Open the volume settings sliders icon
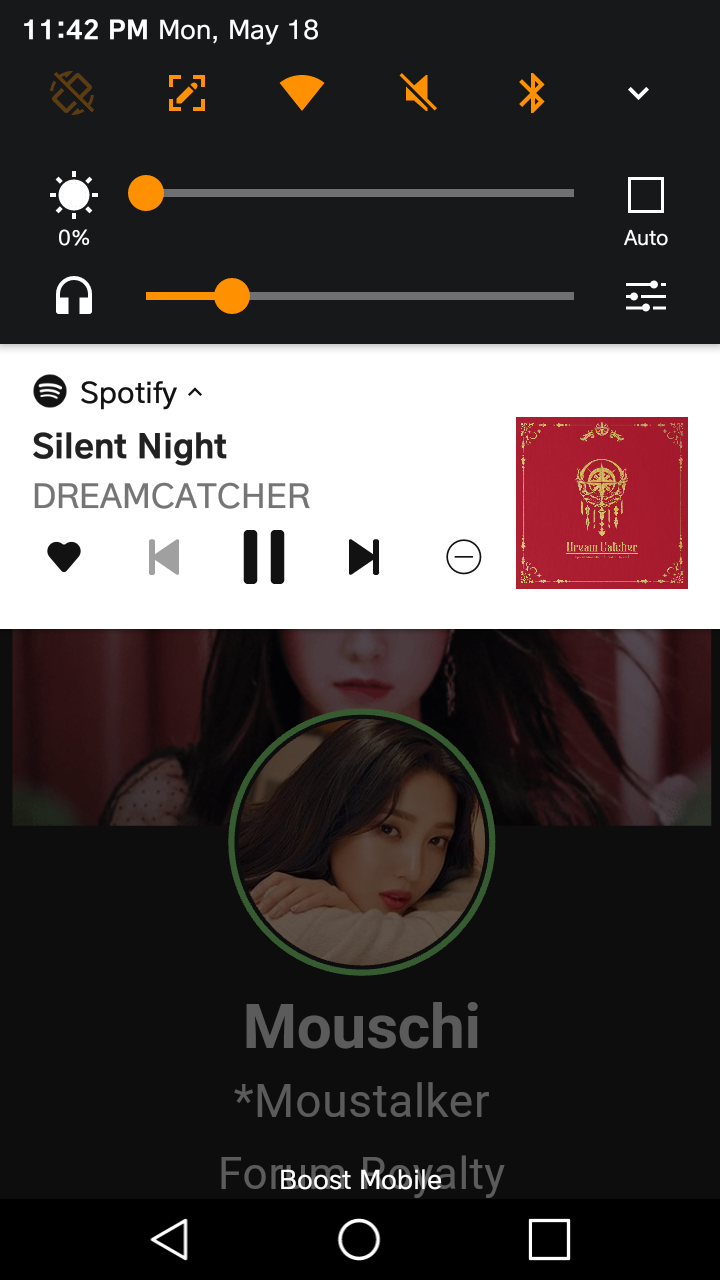This screenshot has height=1280, width=720. (646, 296)
